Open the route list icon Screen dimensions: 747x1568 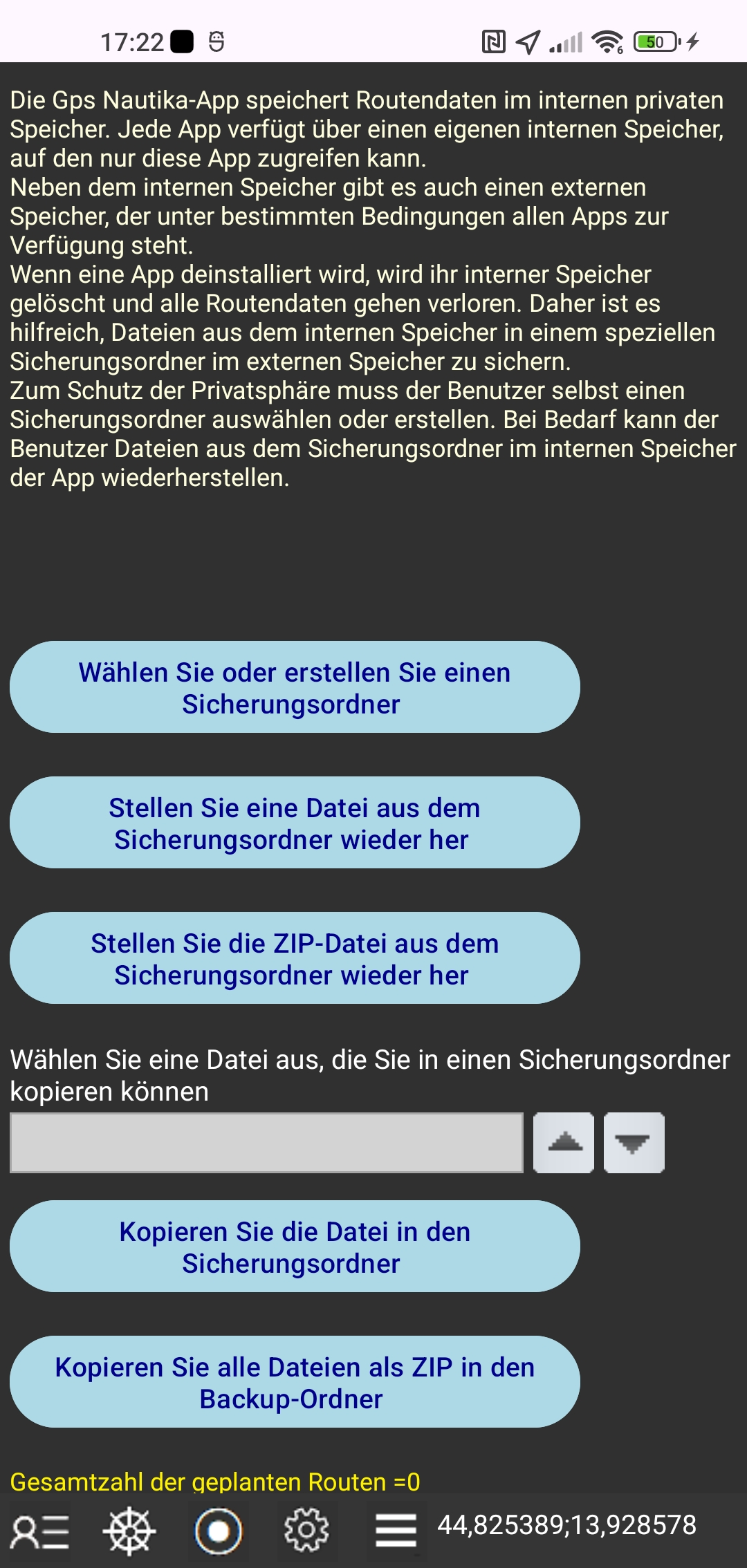point(41,1531)
